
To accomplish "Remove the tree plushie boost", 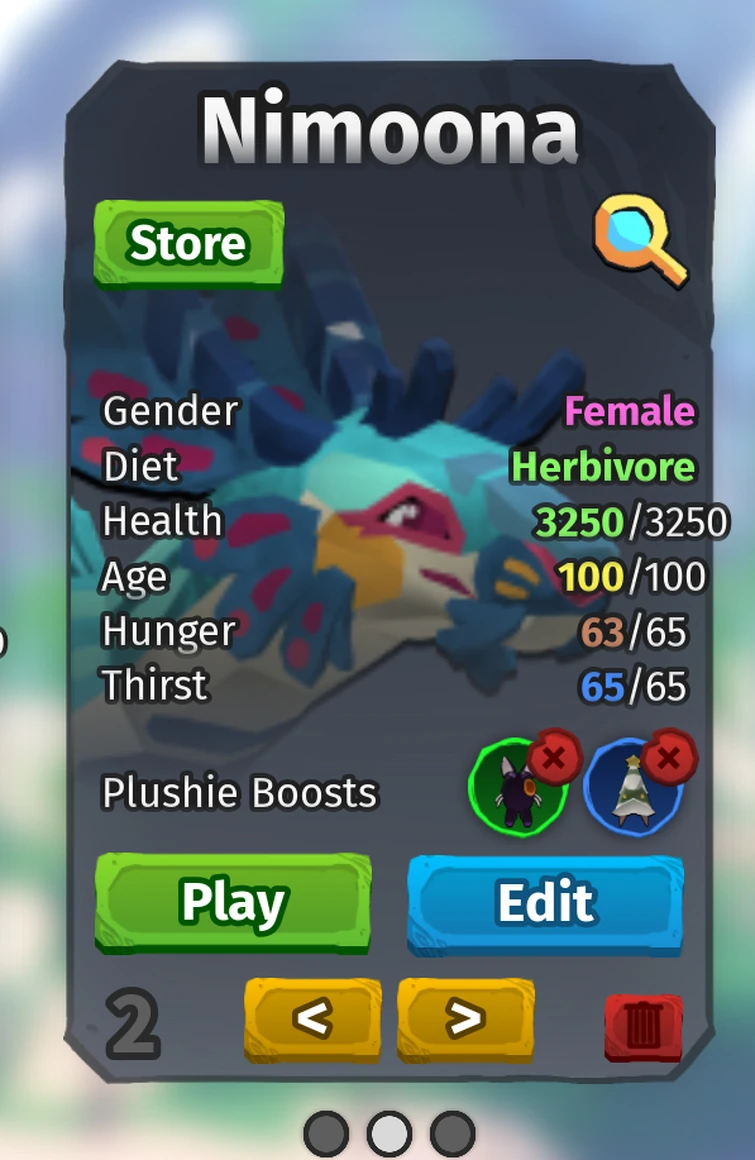I will [x=669, y=760].
